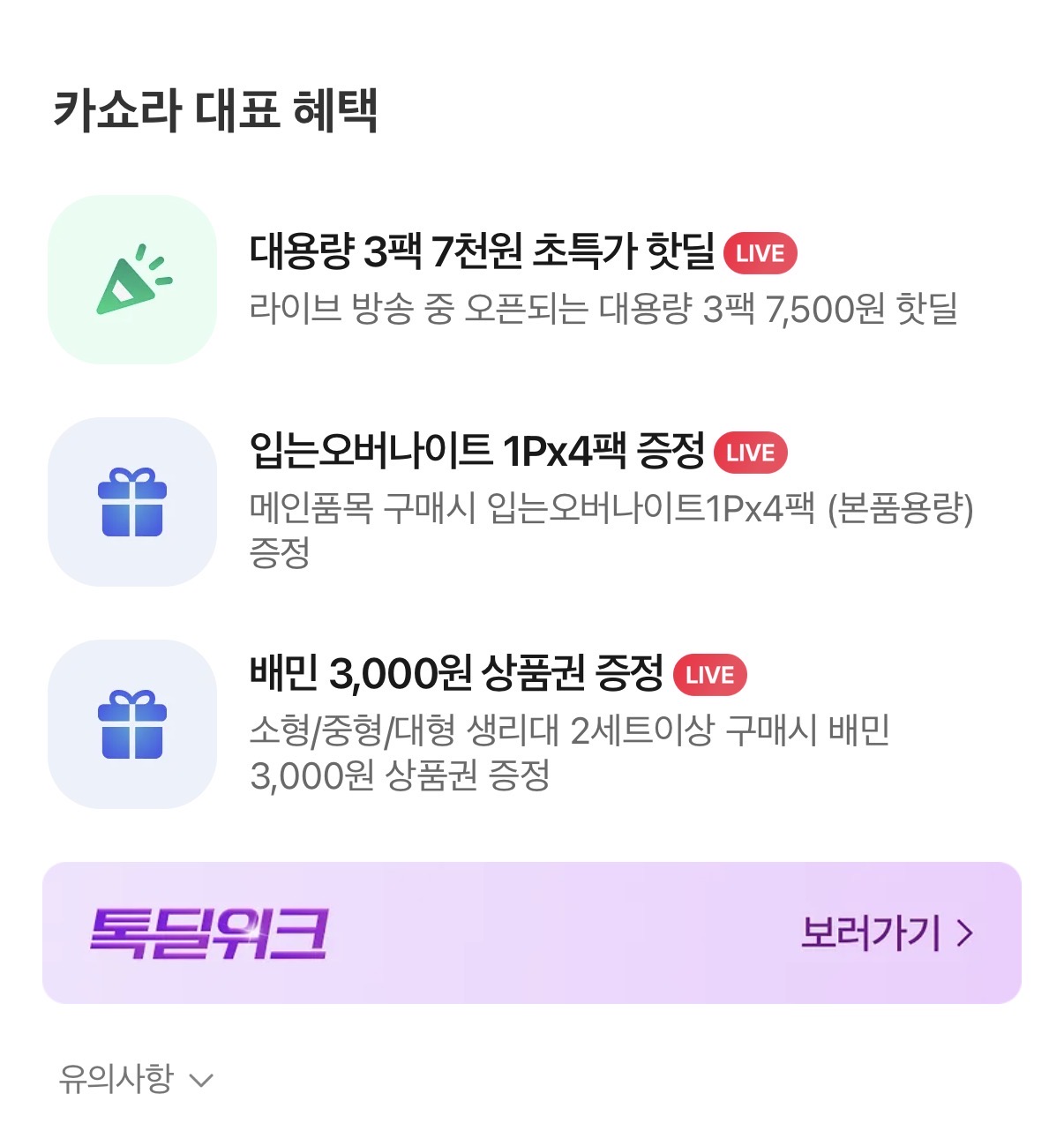Click the chevron arrow after 보러가기
The width and height of the screenshot is (1064, 1131).
969,934
